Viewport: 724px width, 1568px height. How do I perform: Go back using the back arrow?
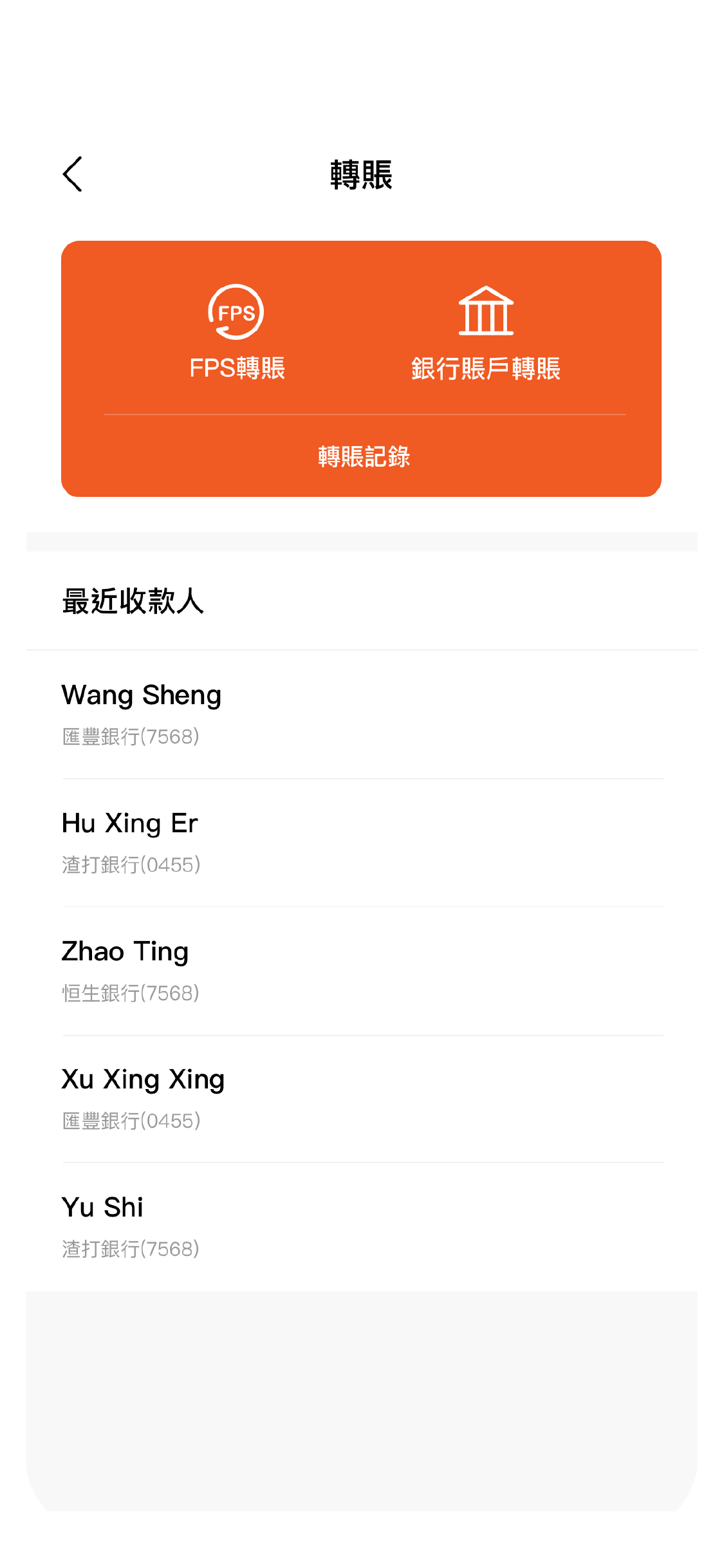pyautogui.click(x=73, y=174)
